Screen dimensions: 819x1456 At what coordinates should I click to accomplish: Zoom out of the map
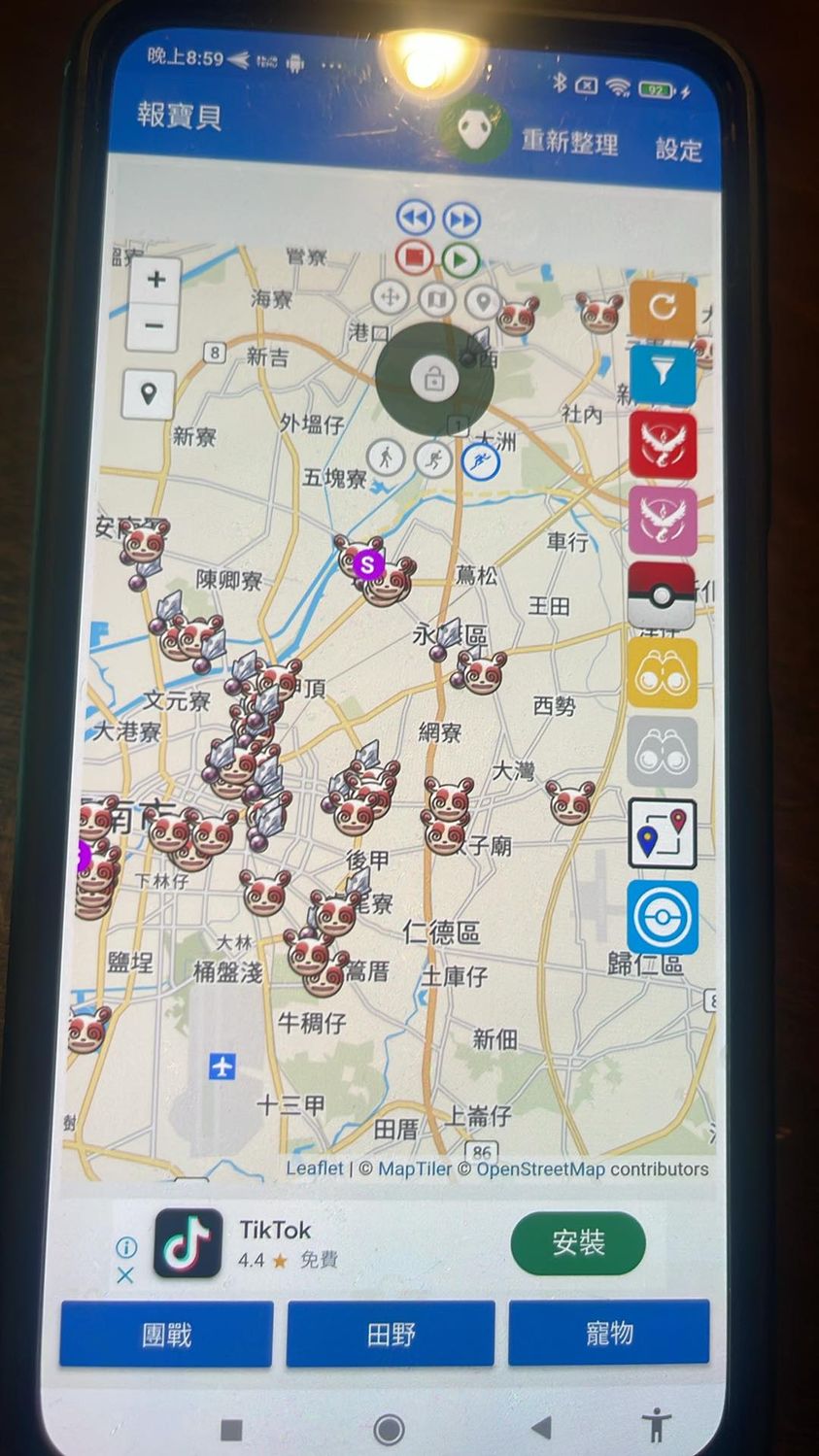click(154, 326)
